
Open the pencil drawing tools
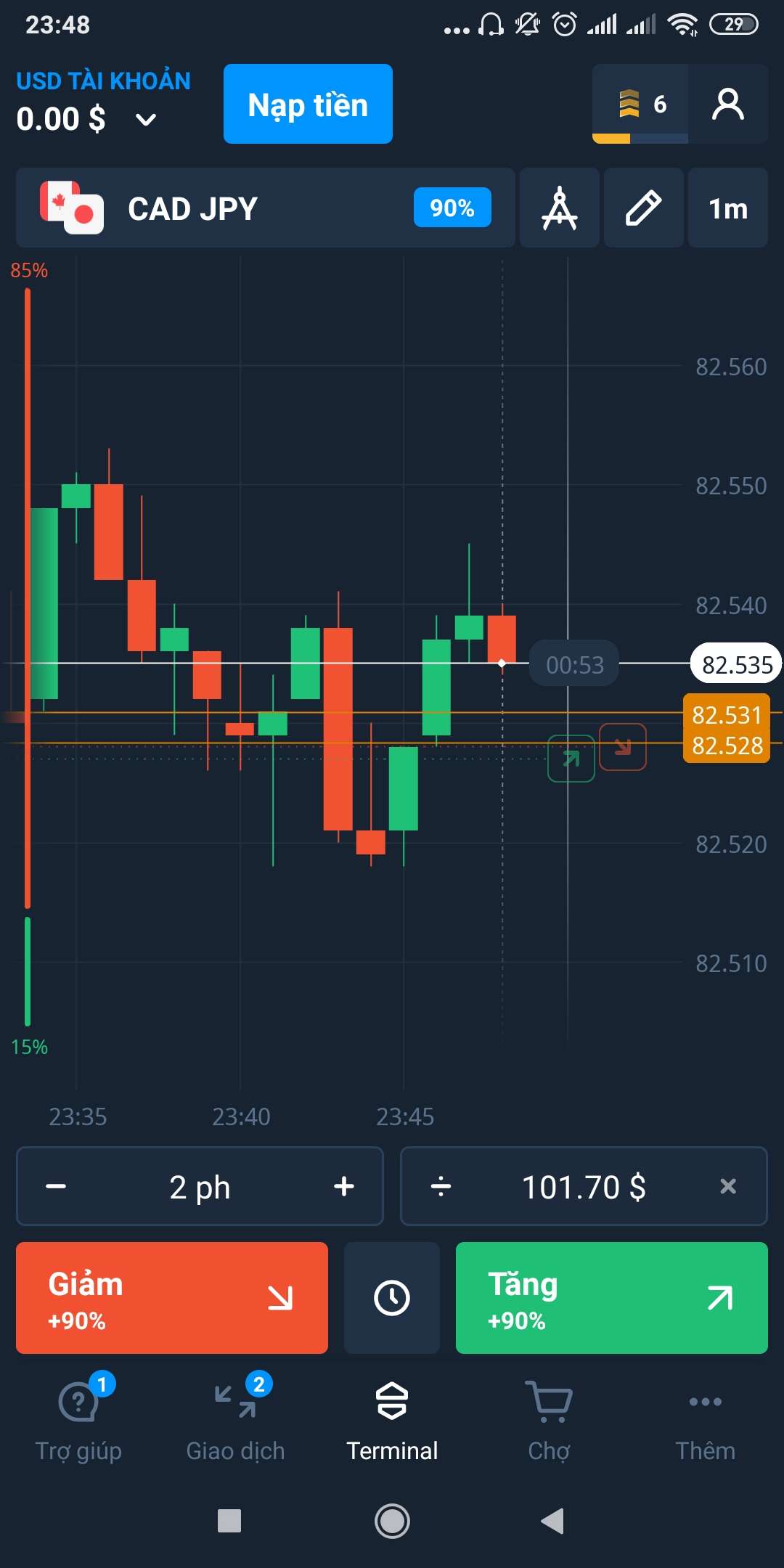tap(643, 208)
